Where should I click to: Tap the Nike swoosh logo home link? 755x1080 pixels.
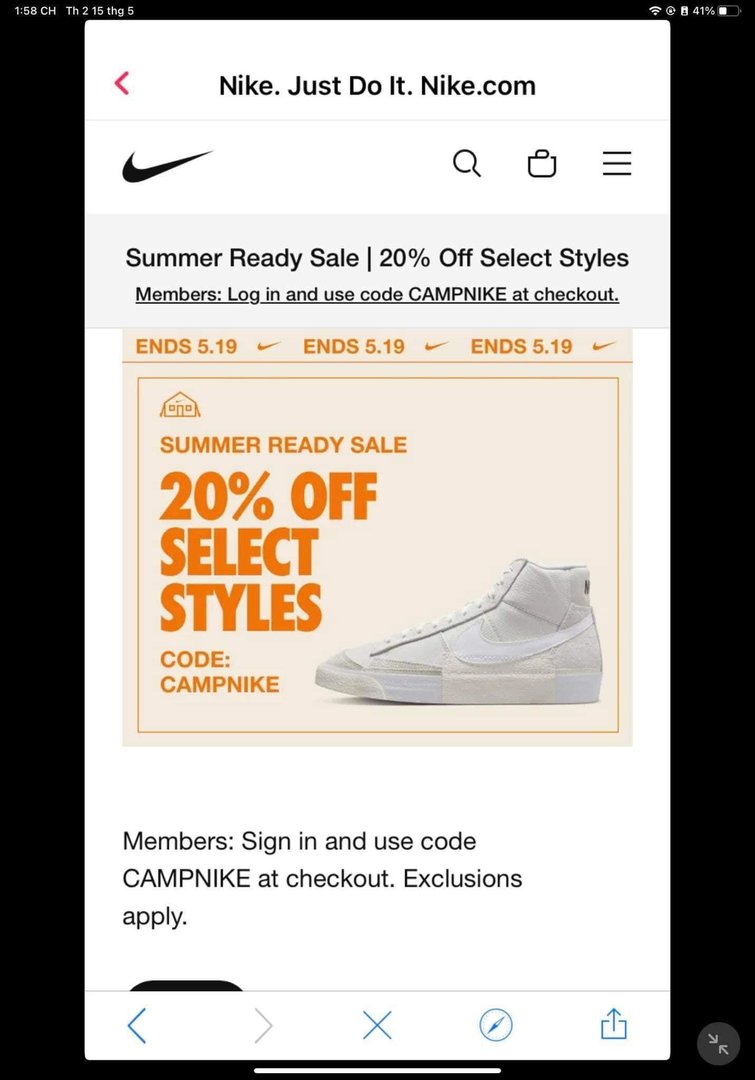[x=167, y=165]
